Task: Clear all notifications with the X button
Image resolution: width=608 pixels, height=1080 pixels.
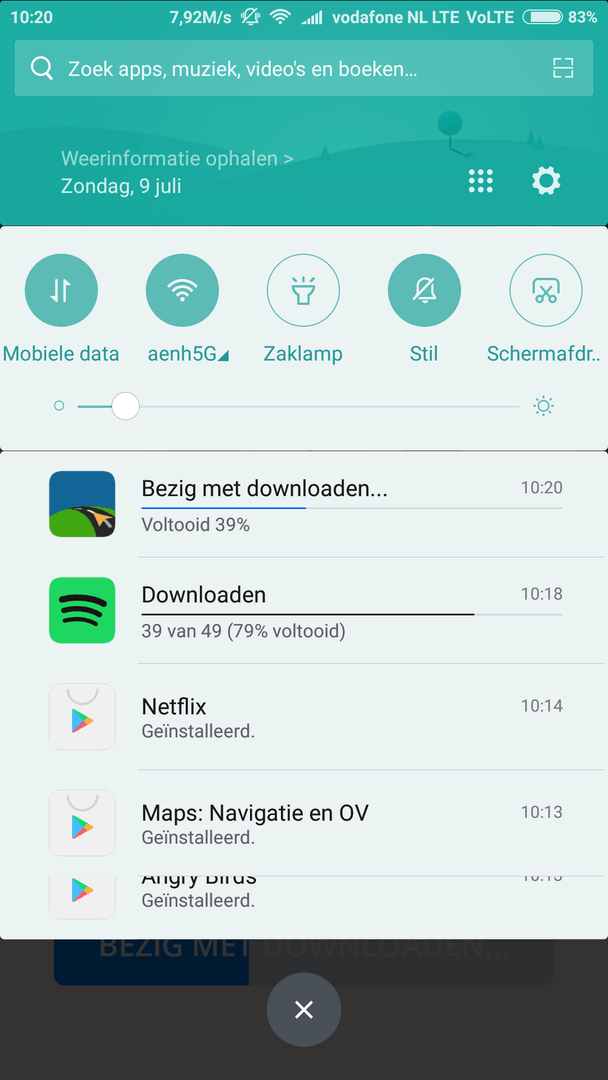Action: tap(304, 1010)
